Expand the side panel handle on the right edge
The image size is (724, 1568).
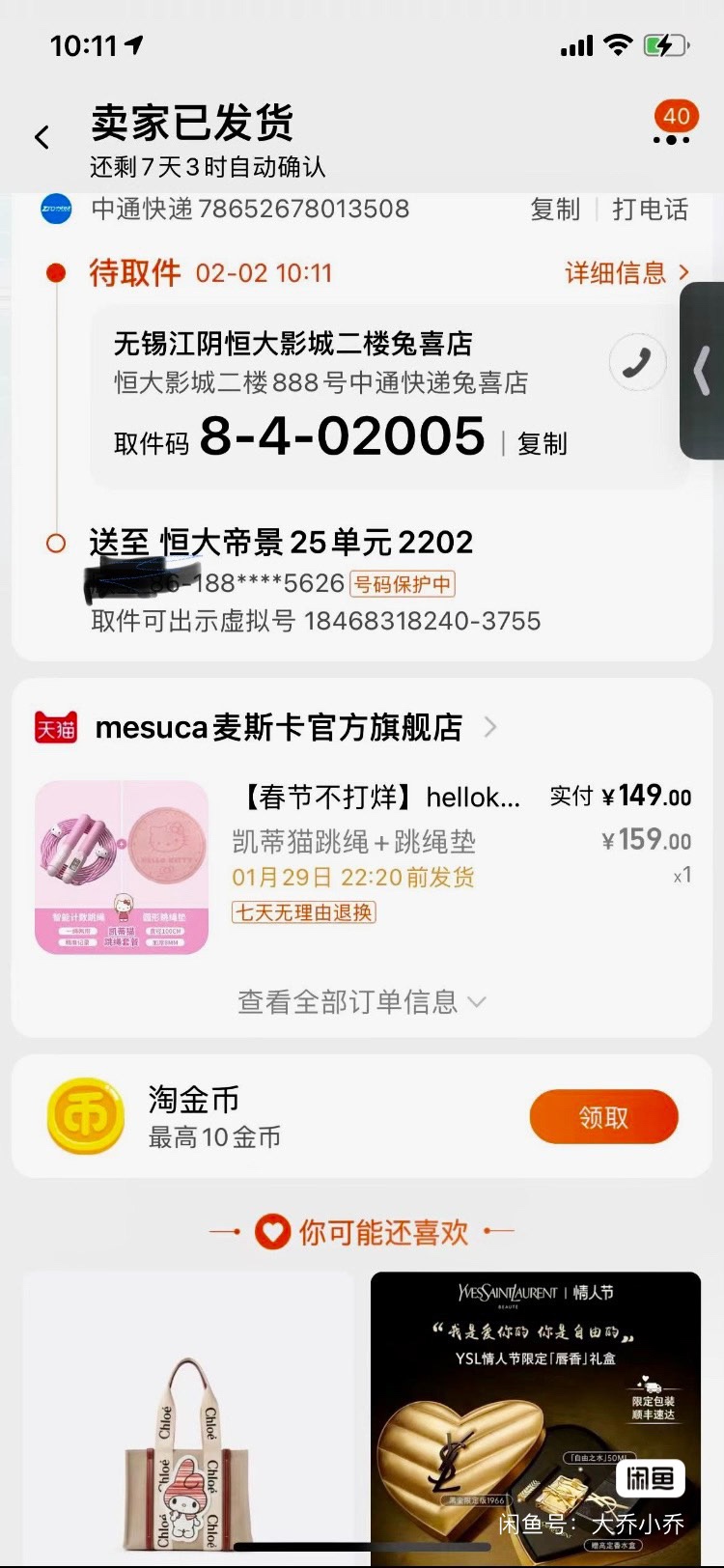(x=703, y=371)
